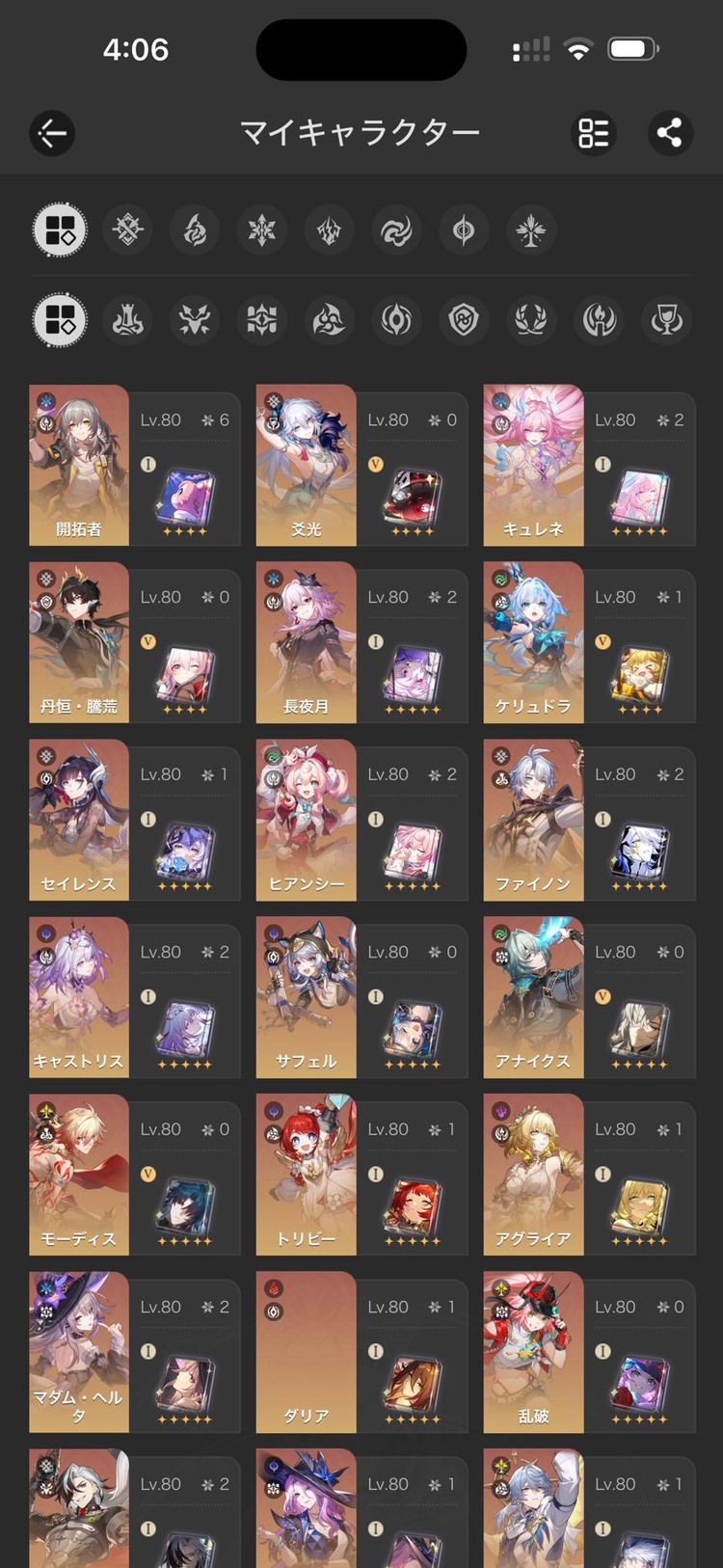The height and width of the screenshot is (1568, 723).
Task: Filter characters by Fire element
Action: point(195,230)
